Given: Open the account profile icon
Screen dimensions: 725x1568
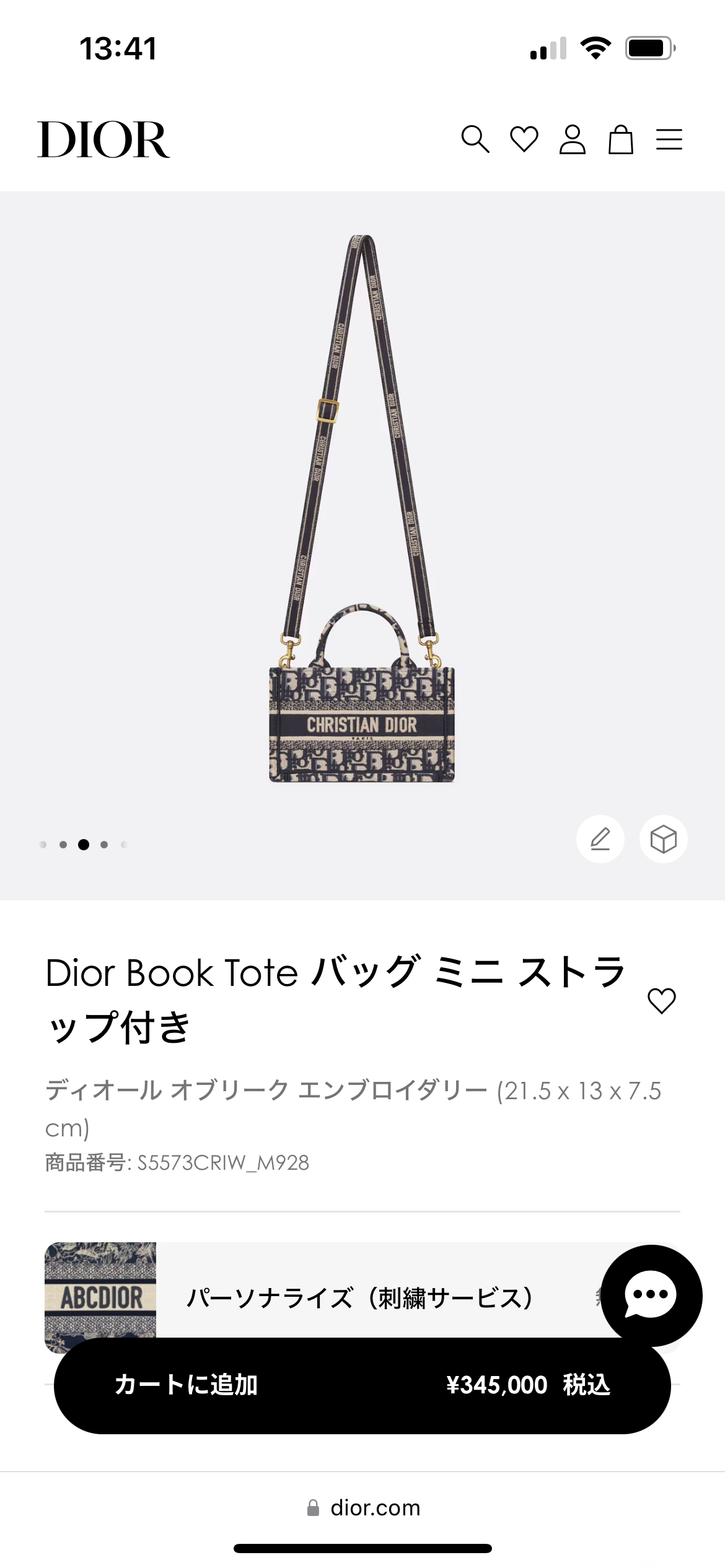Looking at the screenshot, I should click(573, 139).
